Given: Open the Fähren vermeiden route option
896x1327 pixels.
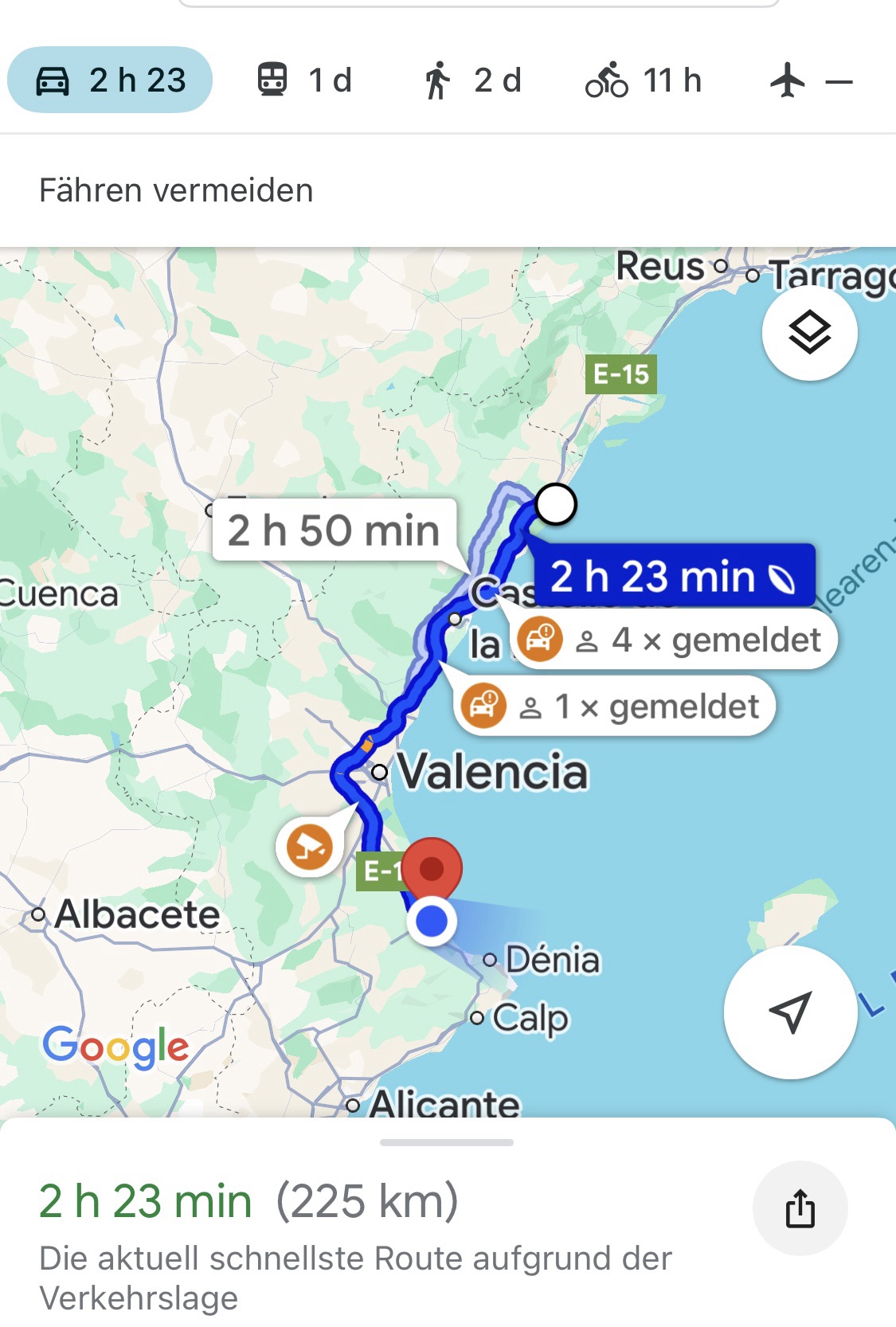Looking at the screenshot, I should pos(176,191).
